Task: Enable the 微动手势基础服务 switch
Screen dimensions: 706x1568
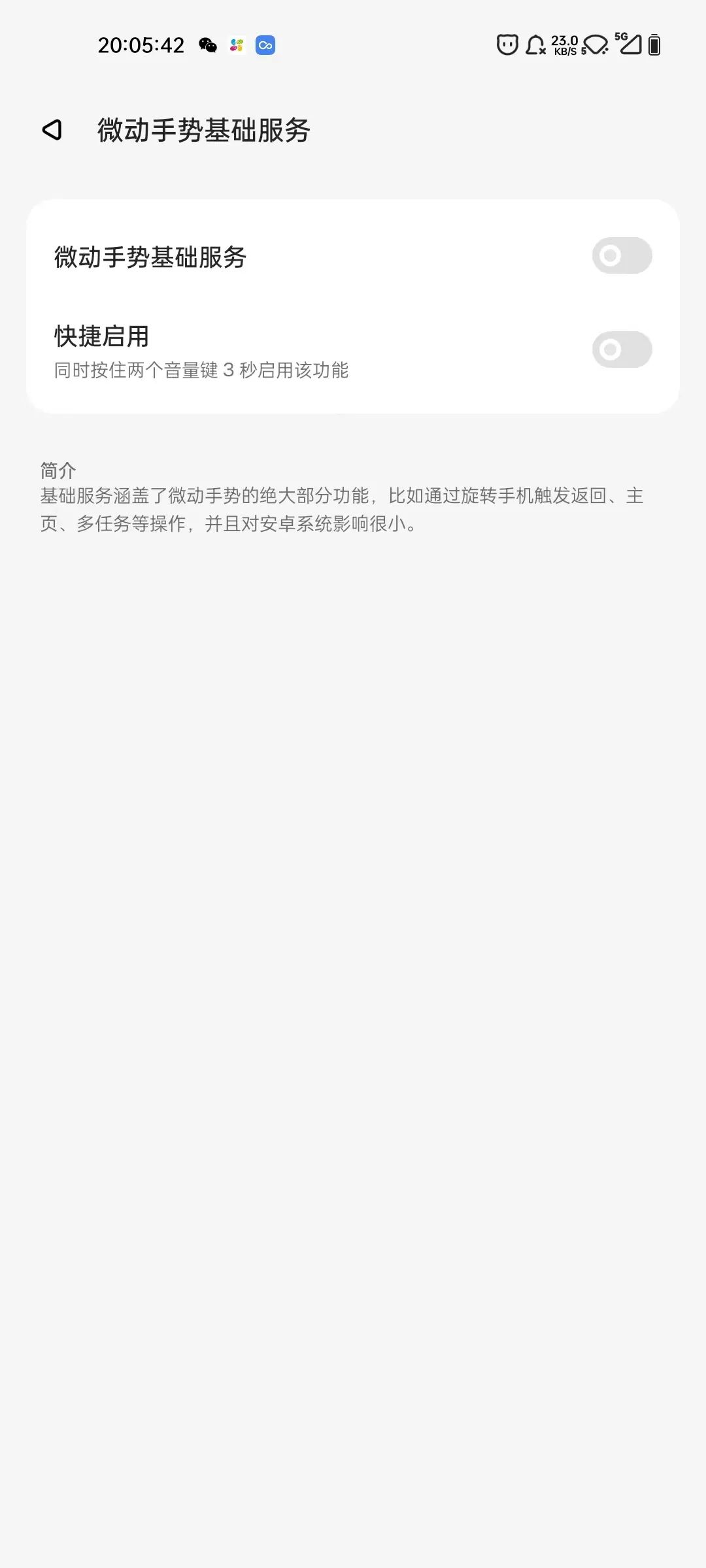Action: tap(622, 255)
